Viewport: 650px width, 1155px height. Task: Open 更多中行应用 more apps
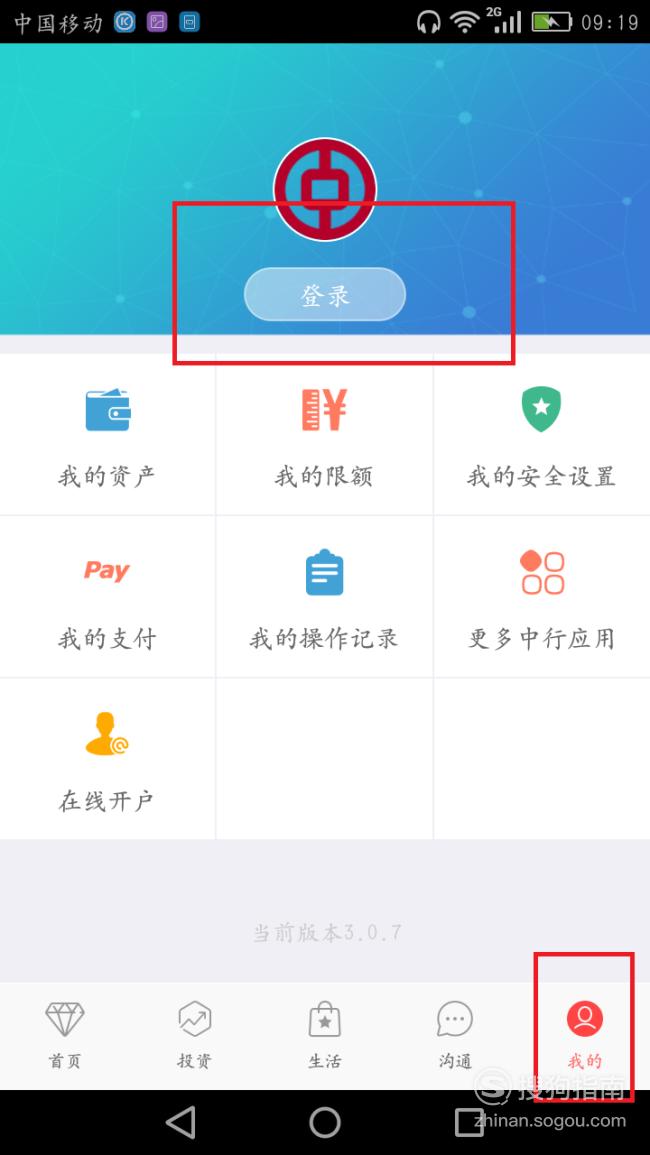coord(542,597)
